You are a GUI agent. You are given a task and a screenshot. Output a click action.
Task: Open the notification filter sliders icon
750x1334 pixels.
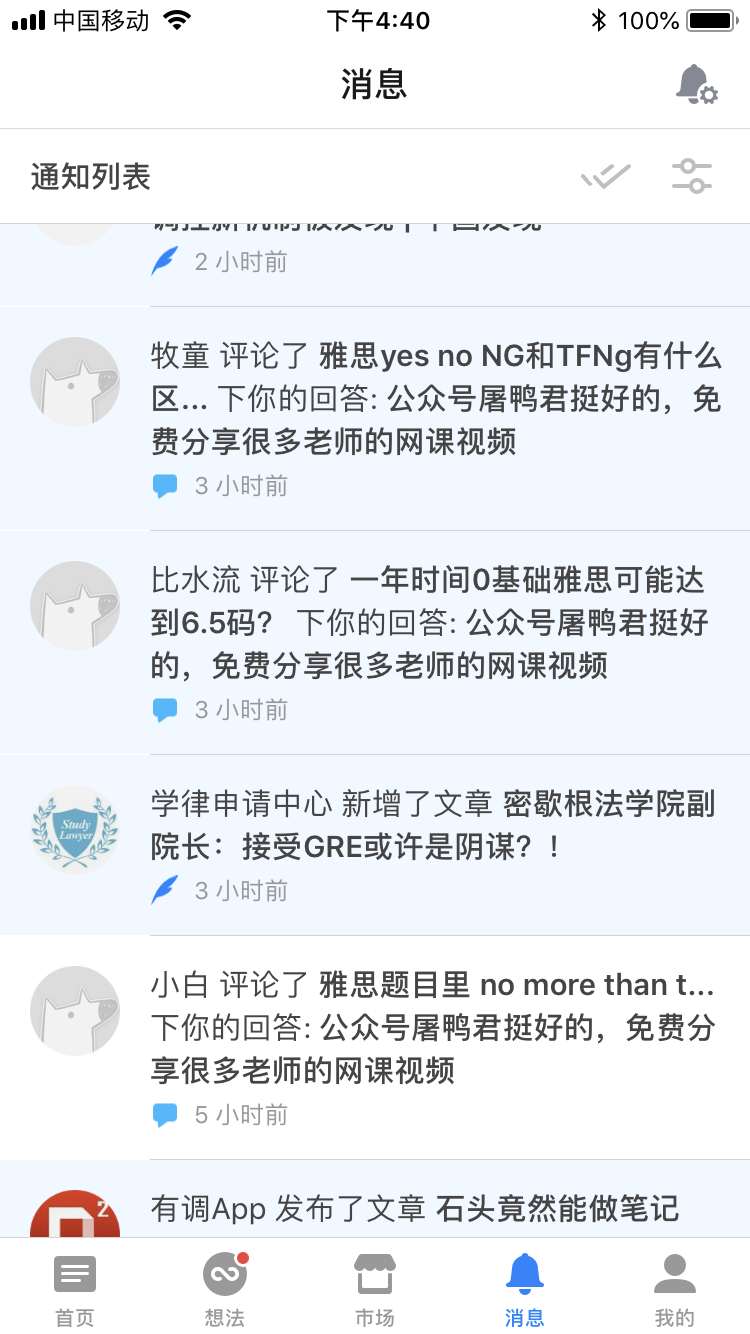point(692,177)
